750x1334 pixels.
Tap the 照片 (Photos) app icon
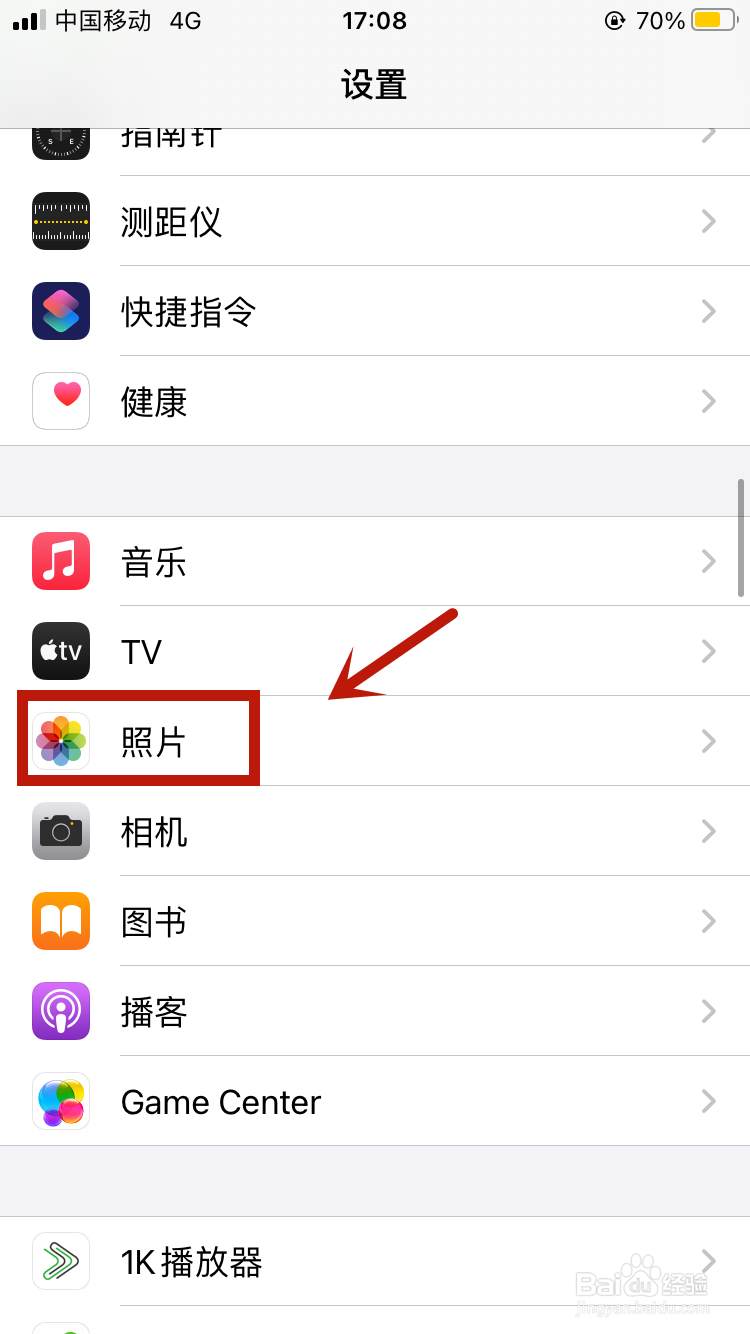pos(60,740)
